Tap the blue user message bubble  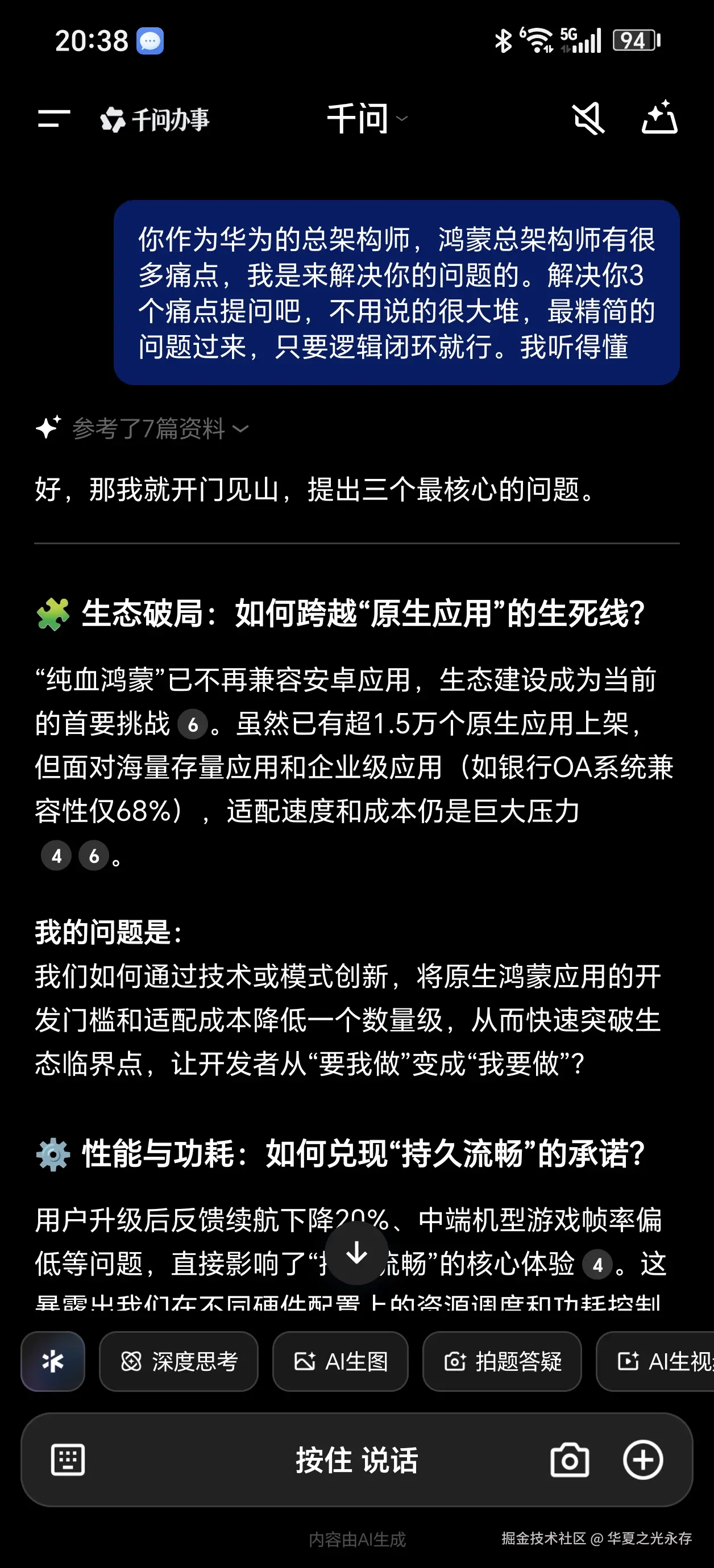click(397, 293)
